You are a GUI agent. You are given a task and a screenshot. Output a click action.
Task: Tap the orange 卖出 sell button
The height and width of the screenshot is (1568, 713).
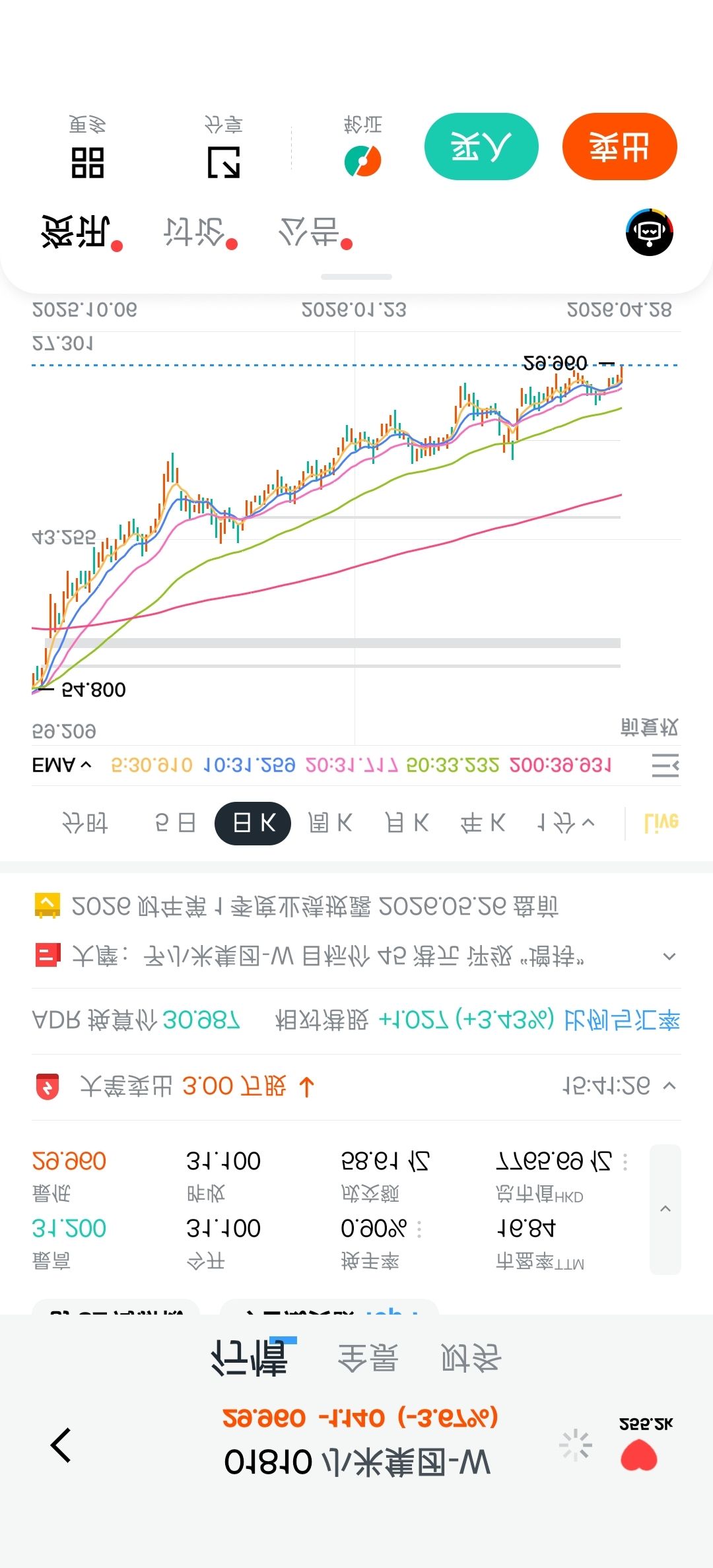point(619,147)
